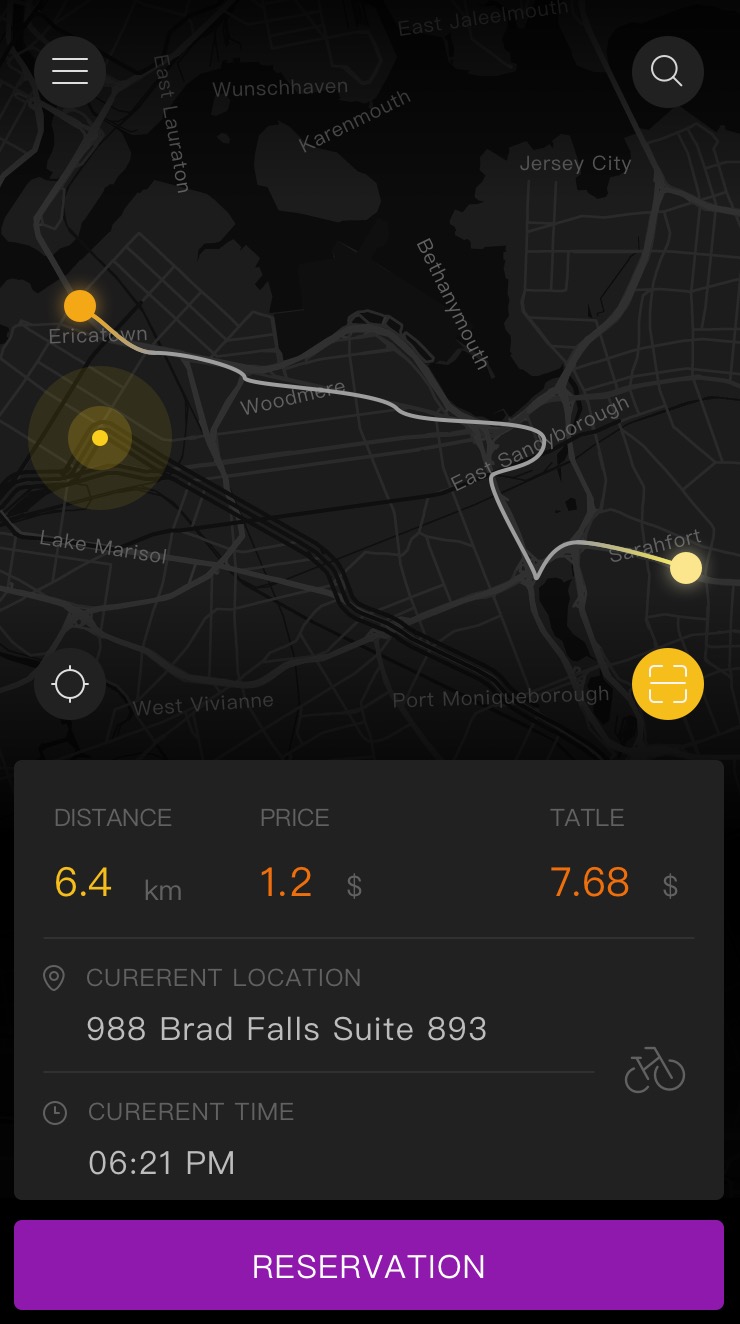Select the bicycle icon
The width and height of the screenshot is (740, 1324).
[655, 1070]
